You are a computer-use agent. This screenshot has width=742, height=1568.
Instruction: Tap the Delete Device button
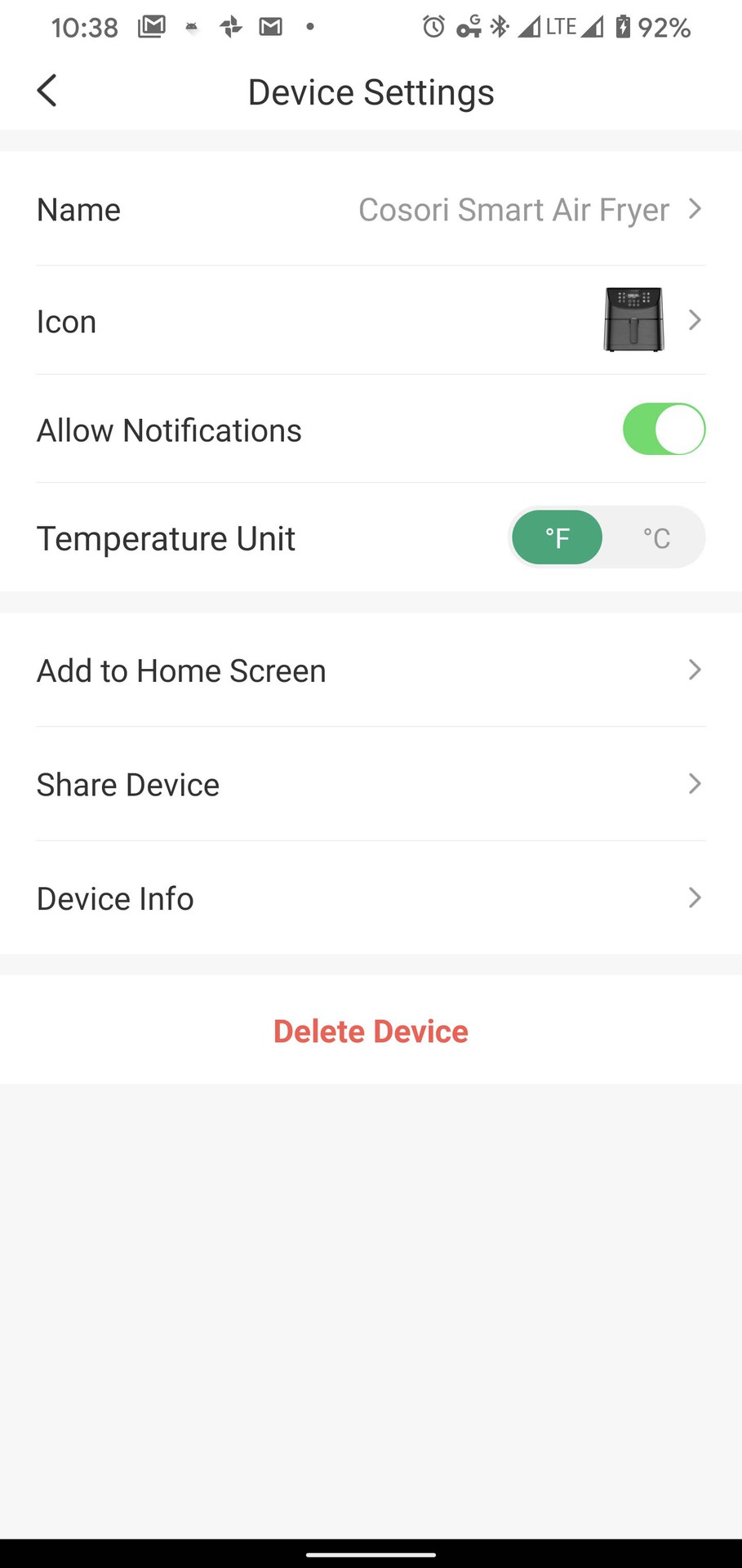pos(371,1031)
